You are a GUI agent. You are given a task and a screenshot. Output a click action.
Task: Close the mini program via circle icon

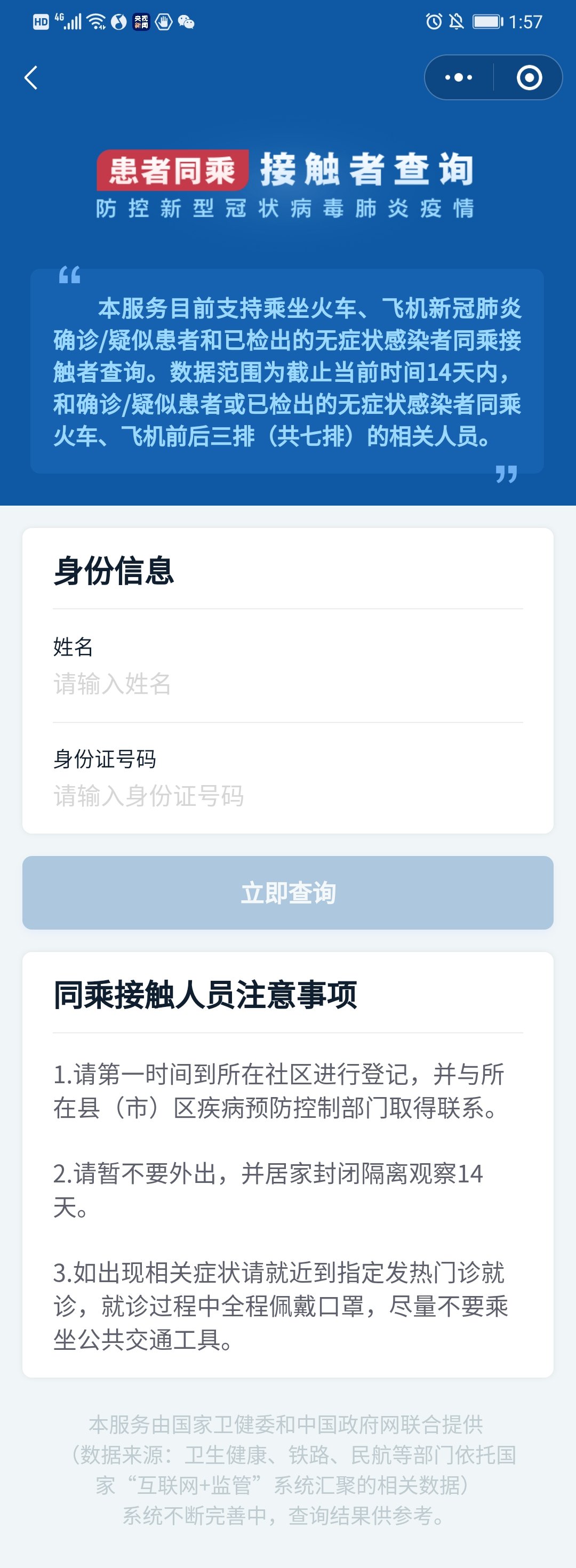coord(529,78)
